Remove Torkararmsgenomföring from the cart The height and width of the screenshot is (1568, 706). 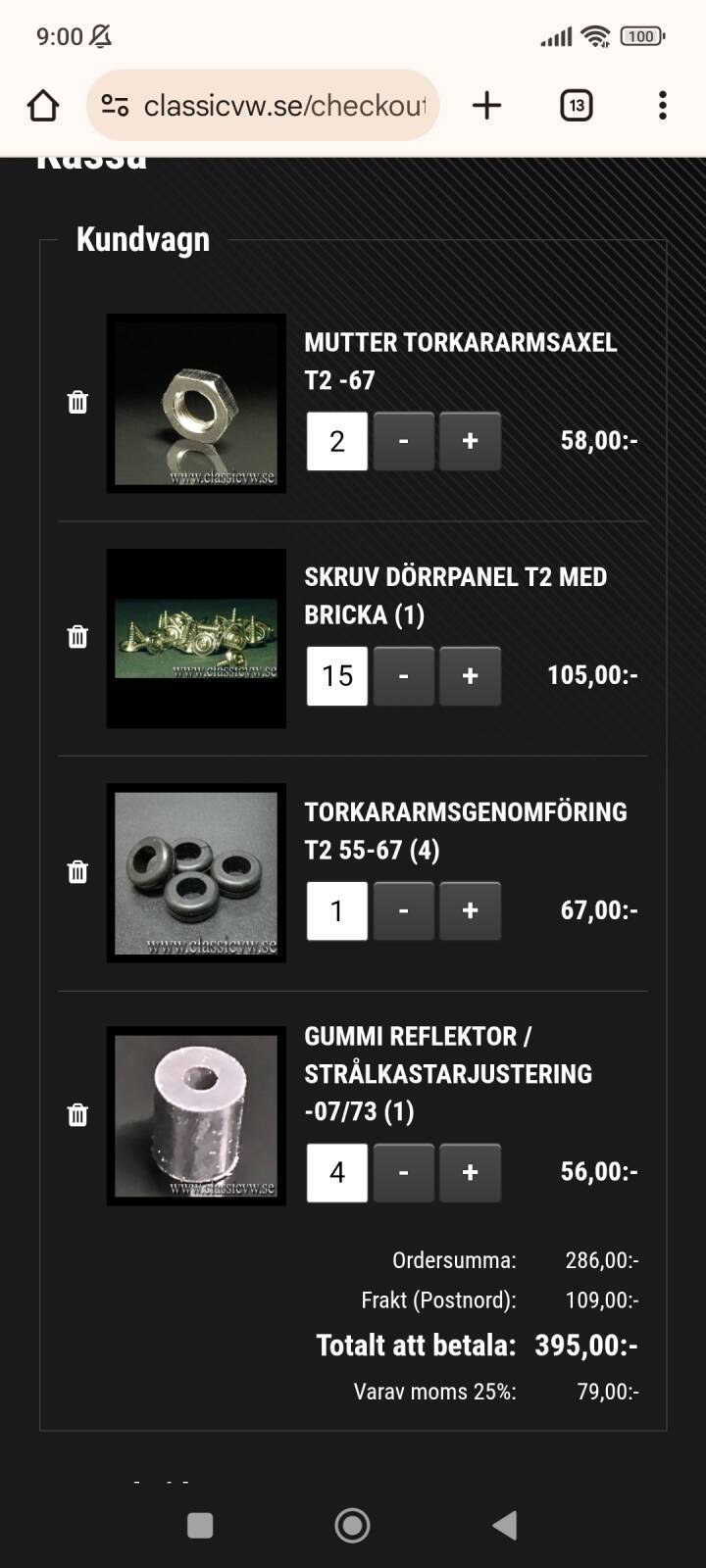pyautogui.click(x=77, y=872)
